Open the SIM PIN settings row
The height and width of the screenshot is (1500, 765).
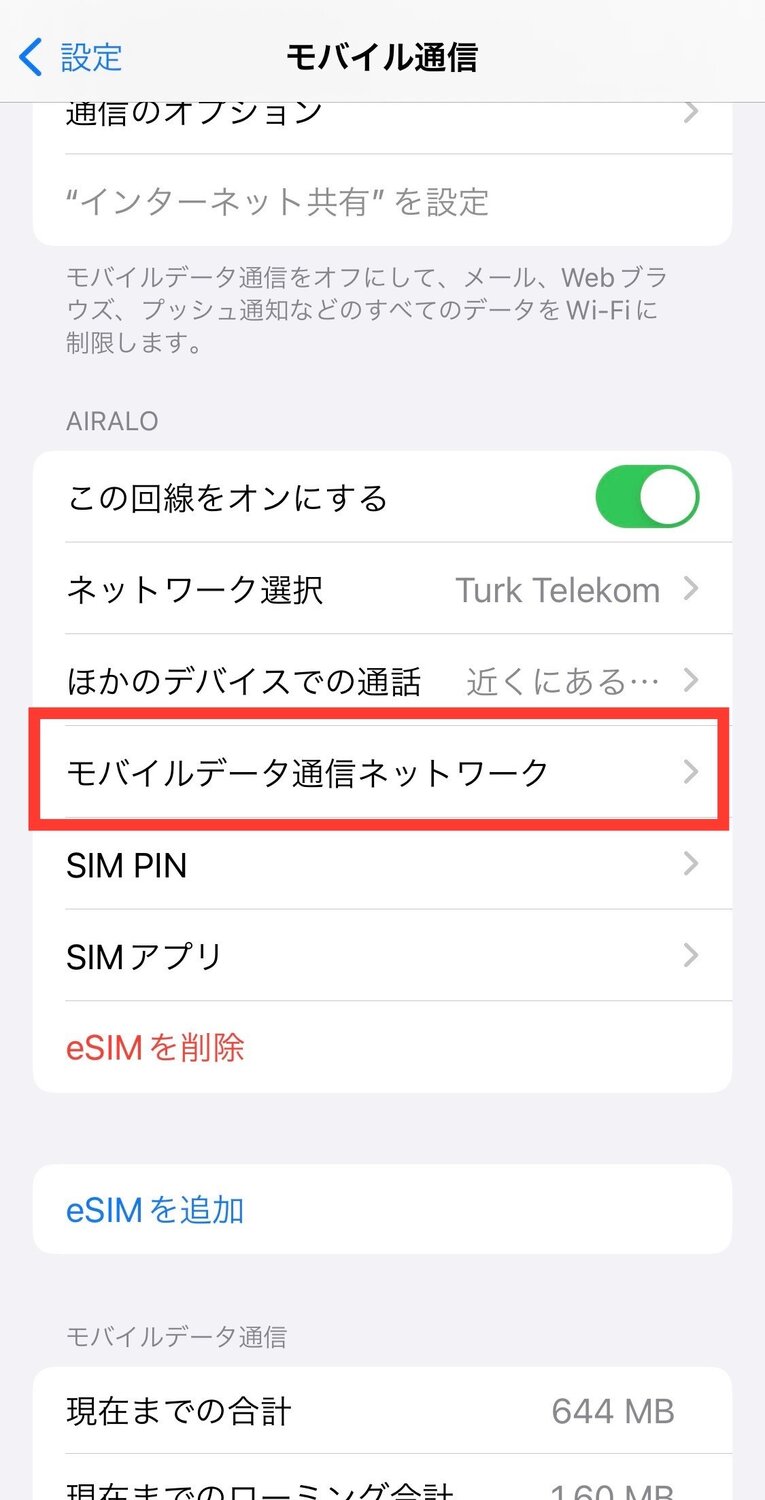pyautogui.click(x=380, y=864)
